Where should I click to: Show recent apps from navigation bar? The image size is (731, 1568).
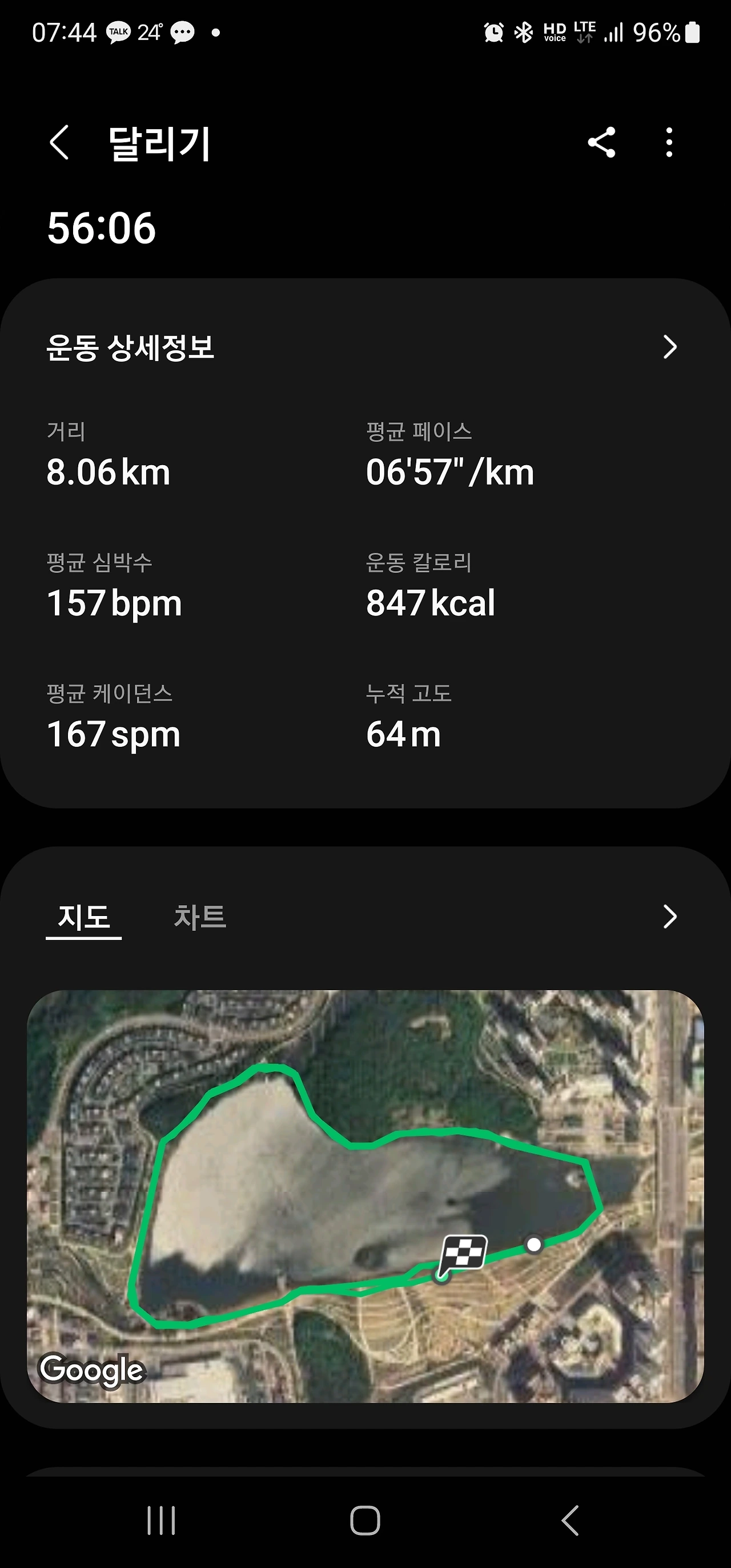[x=161, y=1521]
